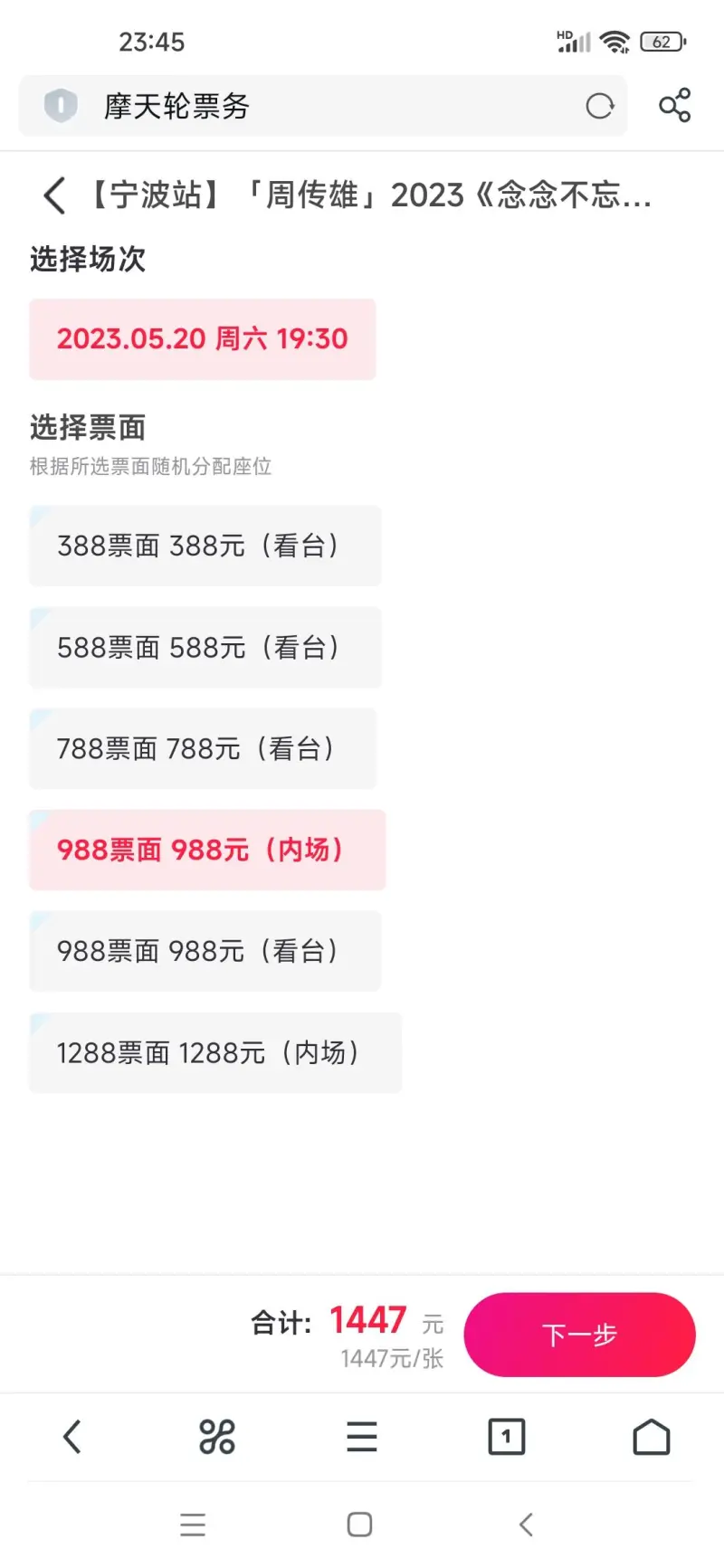This screenshot has width=724, height=1568.
Task: Select the 2023.05.20 周六 19:30 session
Action: coord(203,339)
